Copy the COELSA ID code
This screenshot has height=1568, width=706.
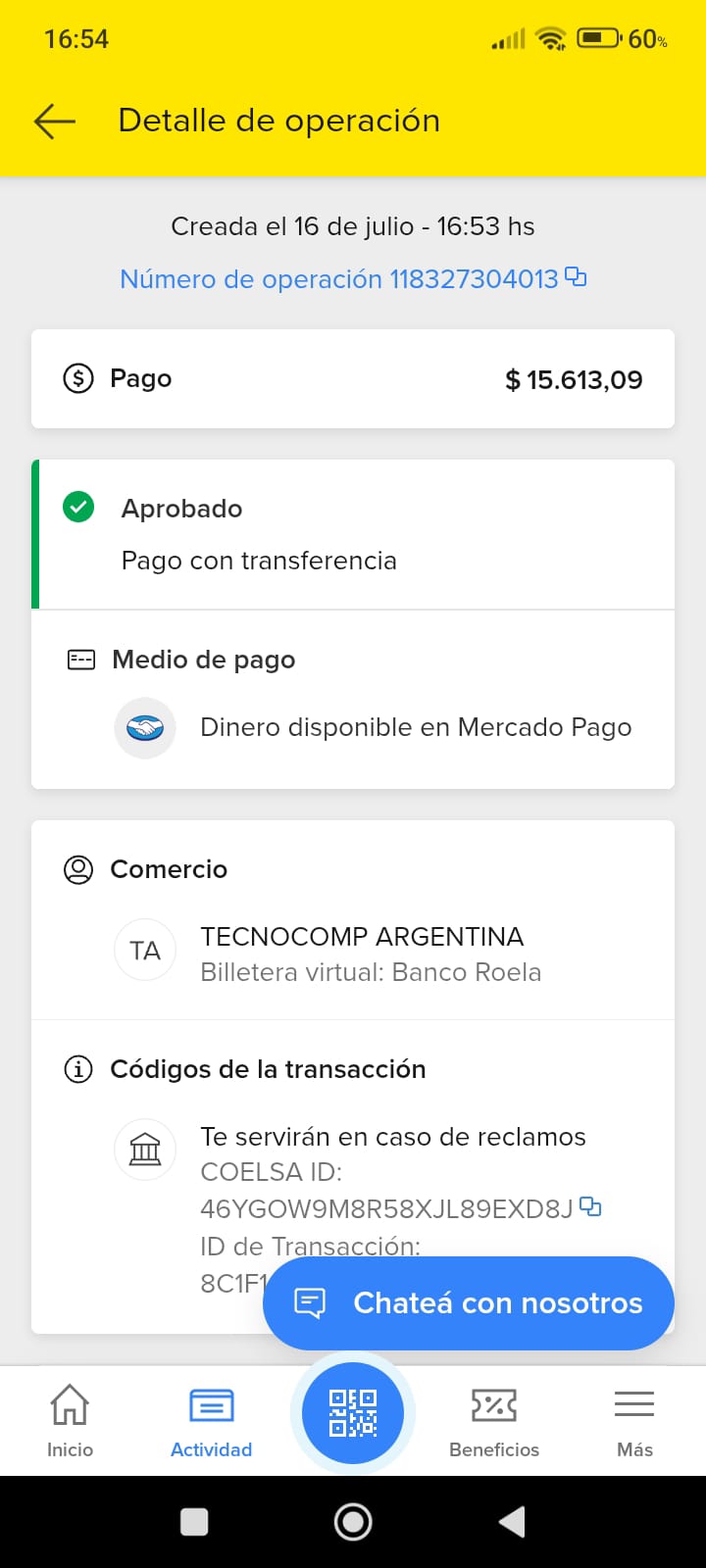(x=590, y=1206)
